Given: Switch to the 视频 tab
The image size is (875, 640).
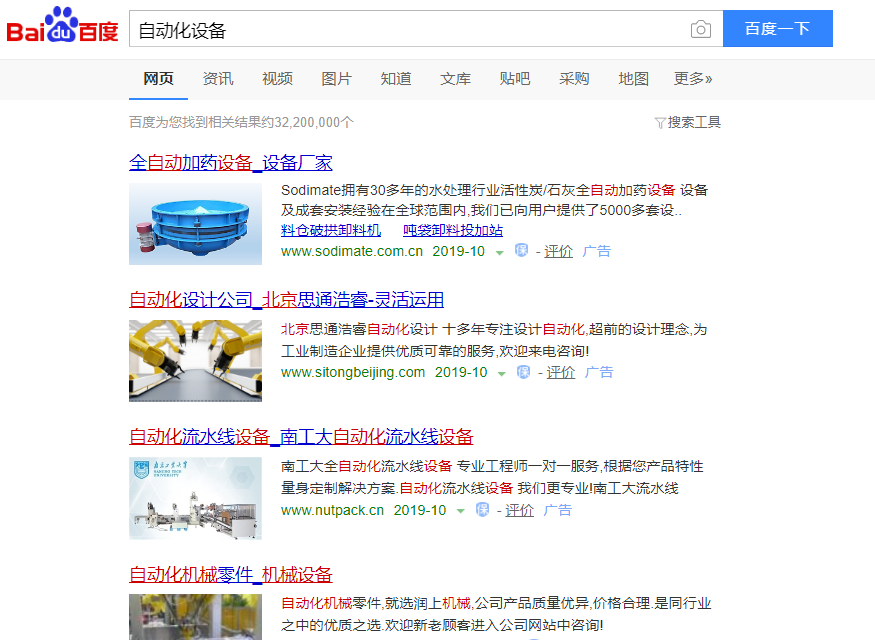Looking at the screenshot, I should click(277, 79).
